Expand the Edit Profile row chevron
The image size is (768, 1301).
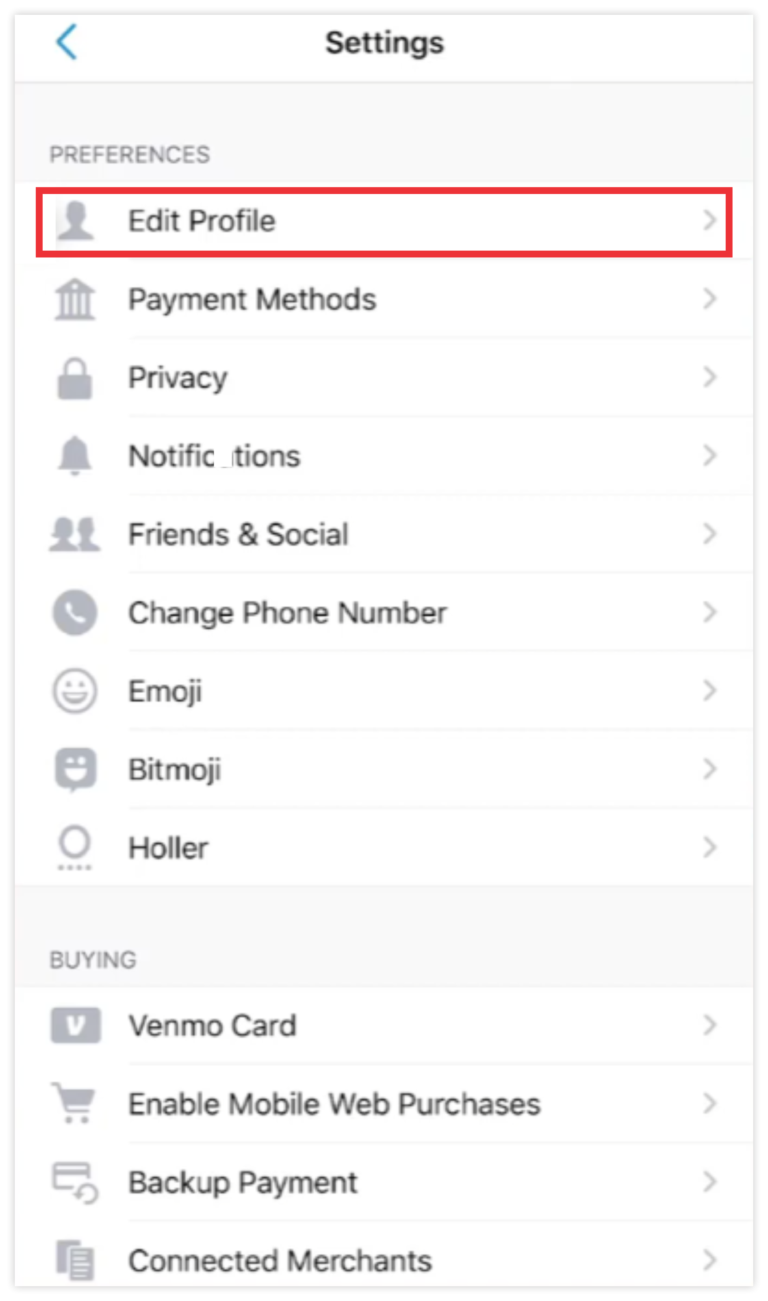click(710, 220)
